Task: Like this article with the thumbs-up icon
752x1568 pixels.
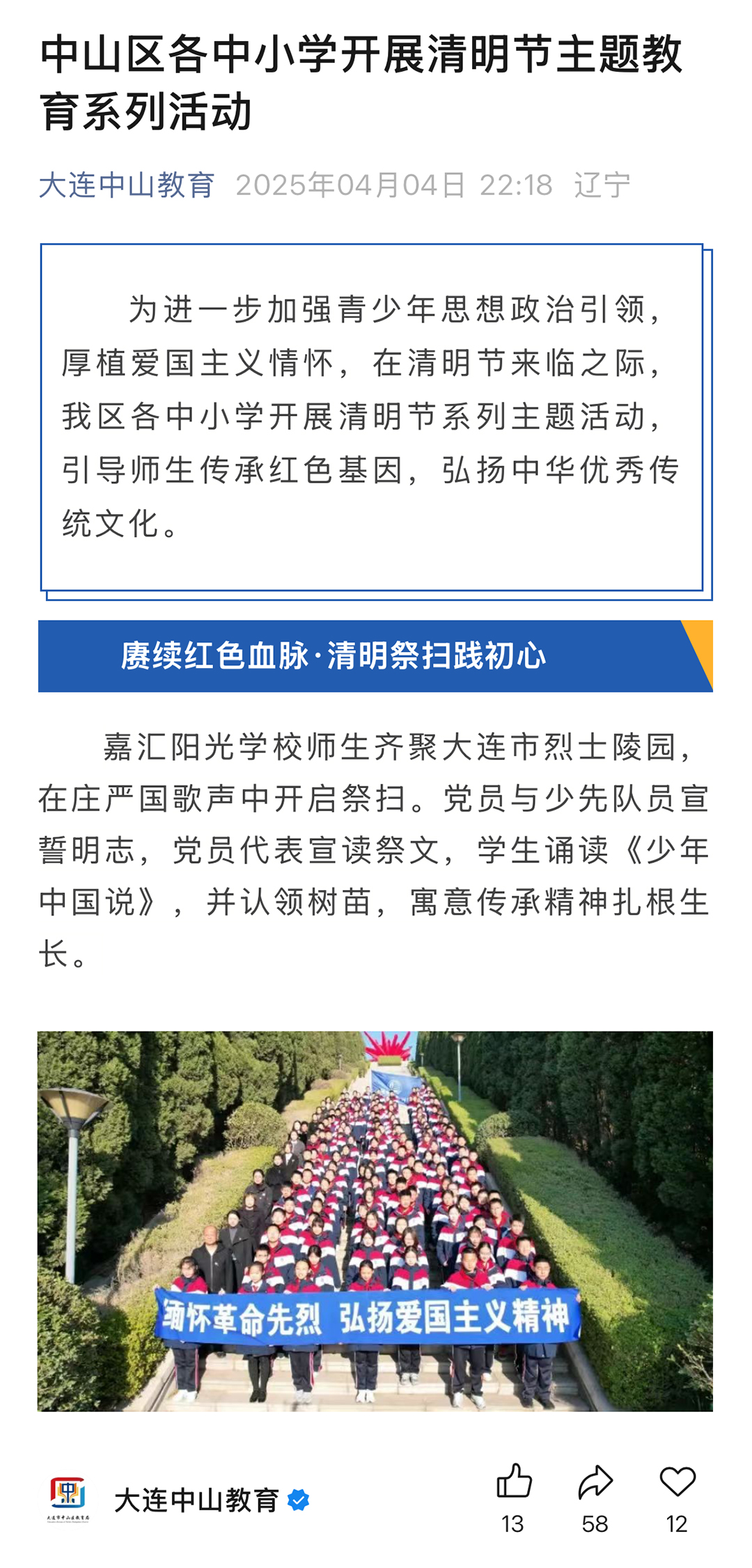Action: (x=514, y=1480)
